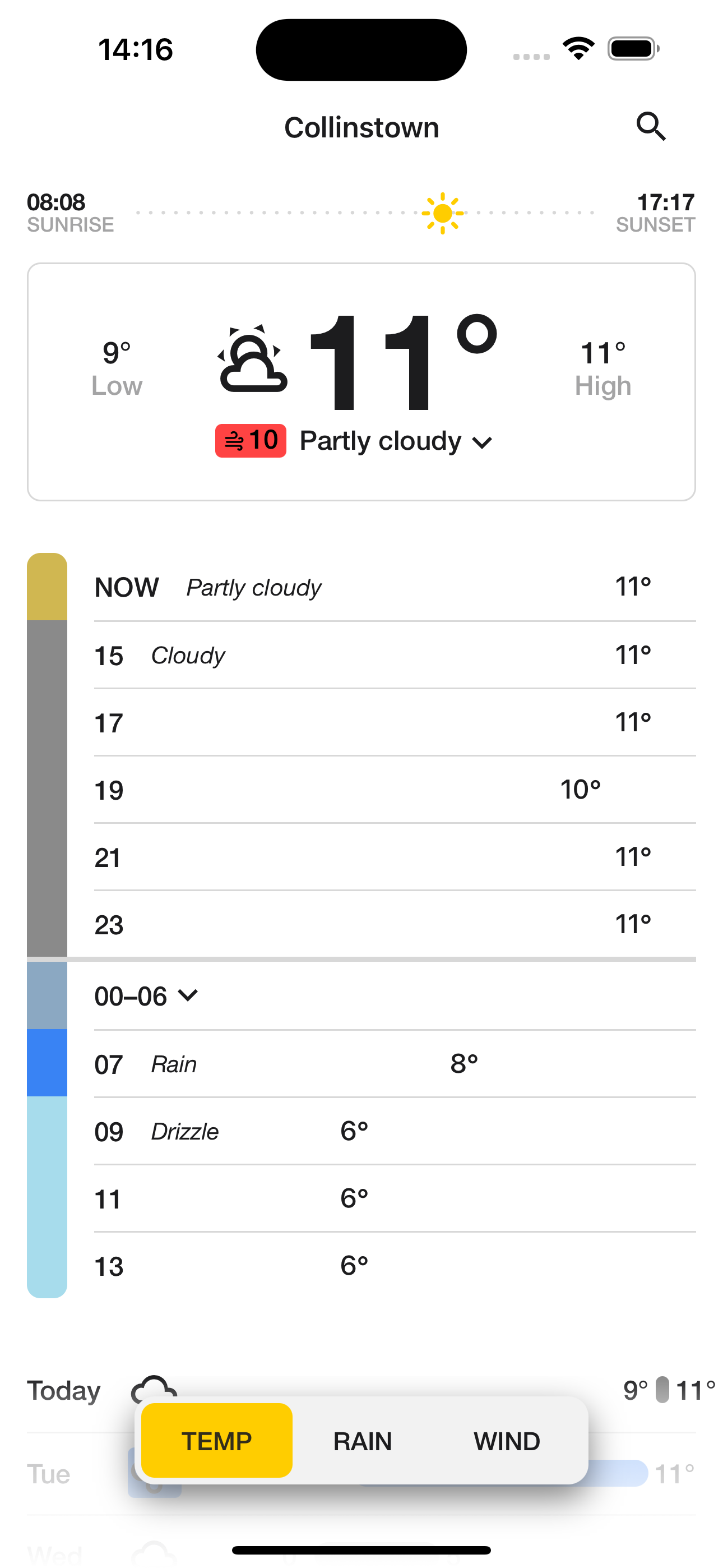Tap the 17:17 sunset time
Viewport: 723px width, 1568px height.
coord(666,202)
